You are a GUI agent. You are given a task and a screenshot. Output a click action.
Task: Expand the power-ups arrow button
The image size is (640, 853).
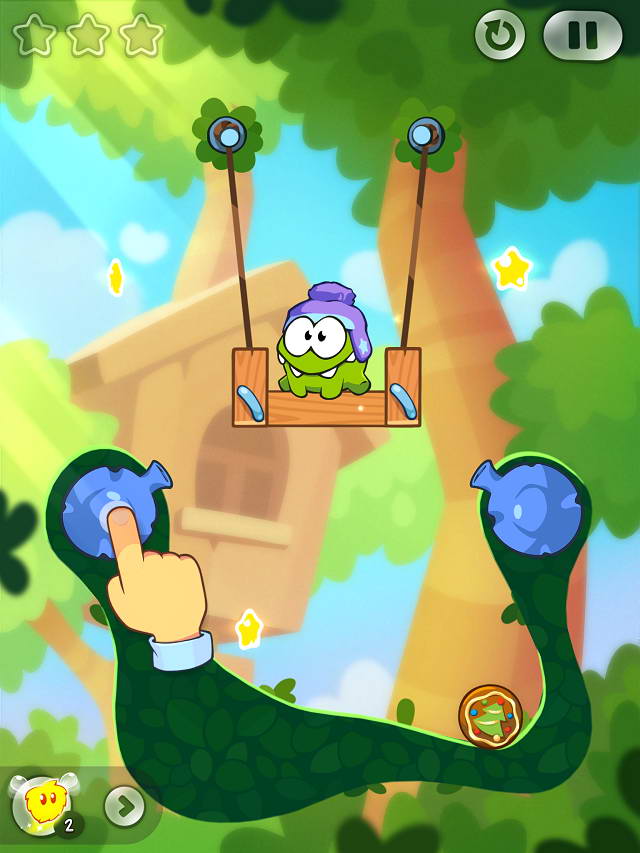[x=124, y=806]
